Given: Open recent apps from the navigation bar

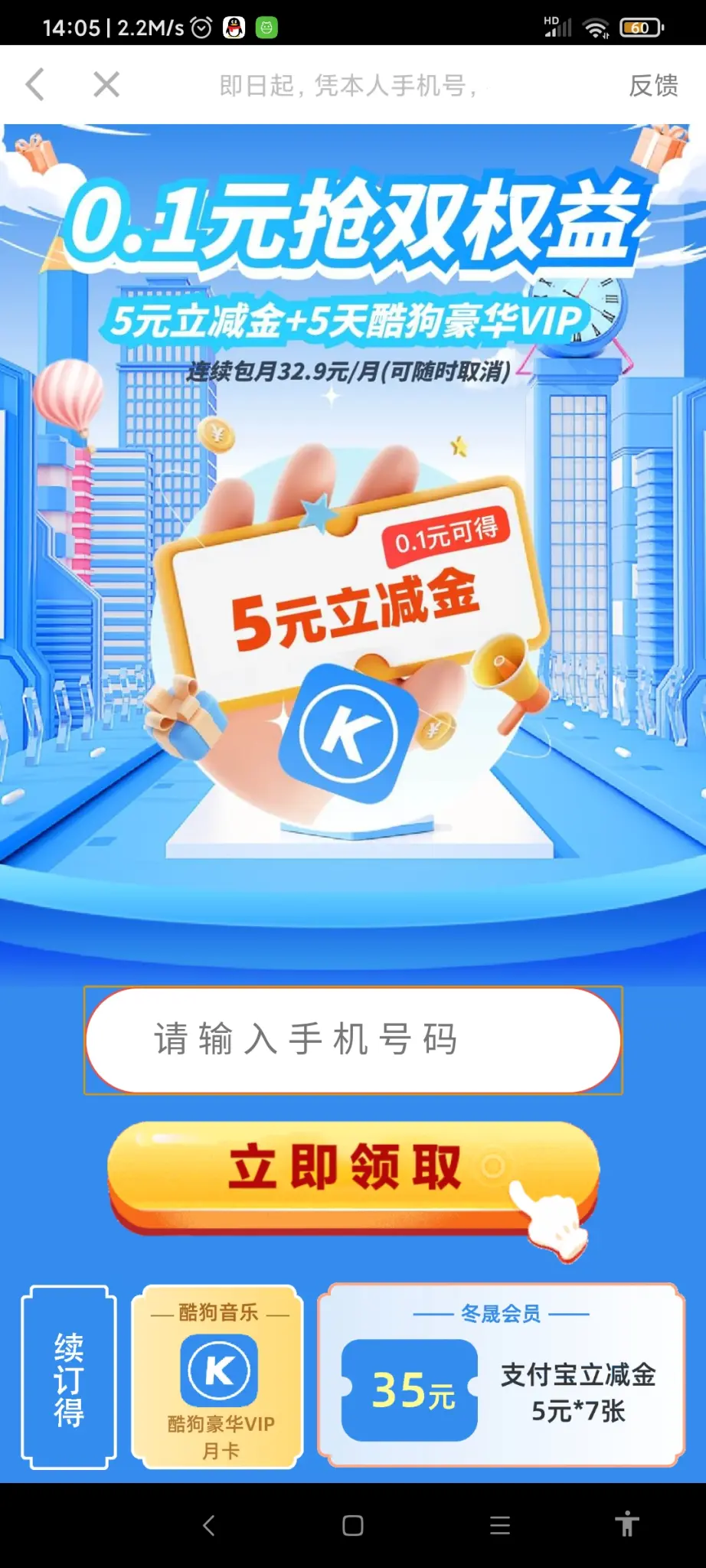Looking at the screenshot, I should pyautogui.click(x=500, y=1525).
